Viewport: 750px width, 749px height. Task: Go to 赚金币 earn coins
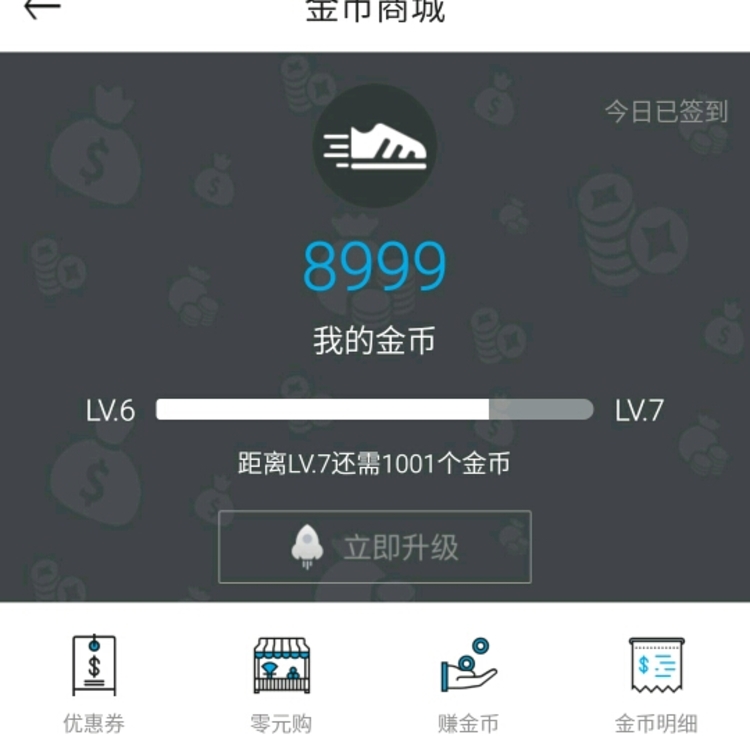coord(468,685)
